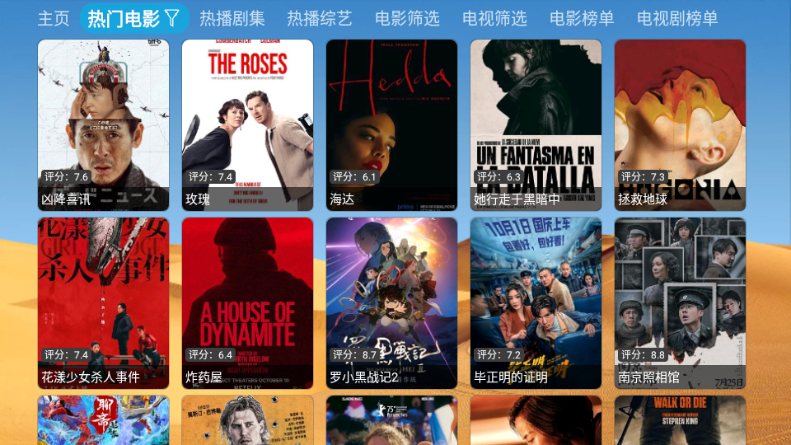Image resolution: width=791 pixels, height=445 pixels.
Task: Open the 拯救地球 movie card
Action: (x=680, y=124)
